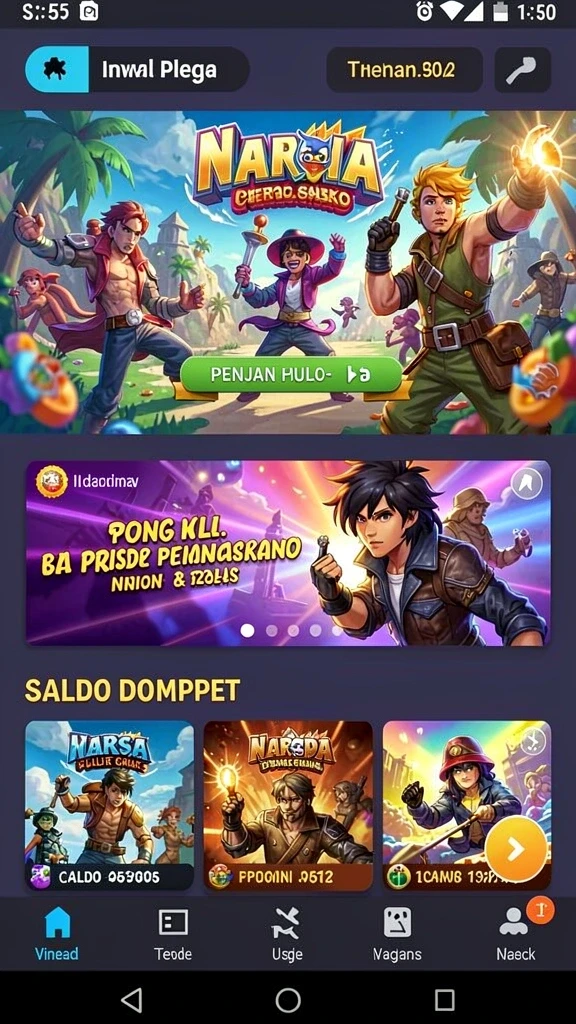Open the Fpooini game card

[288, 805]
